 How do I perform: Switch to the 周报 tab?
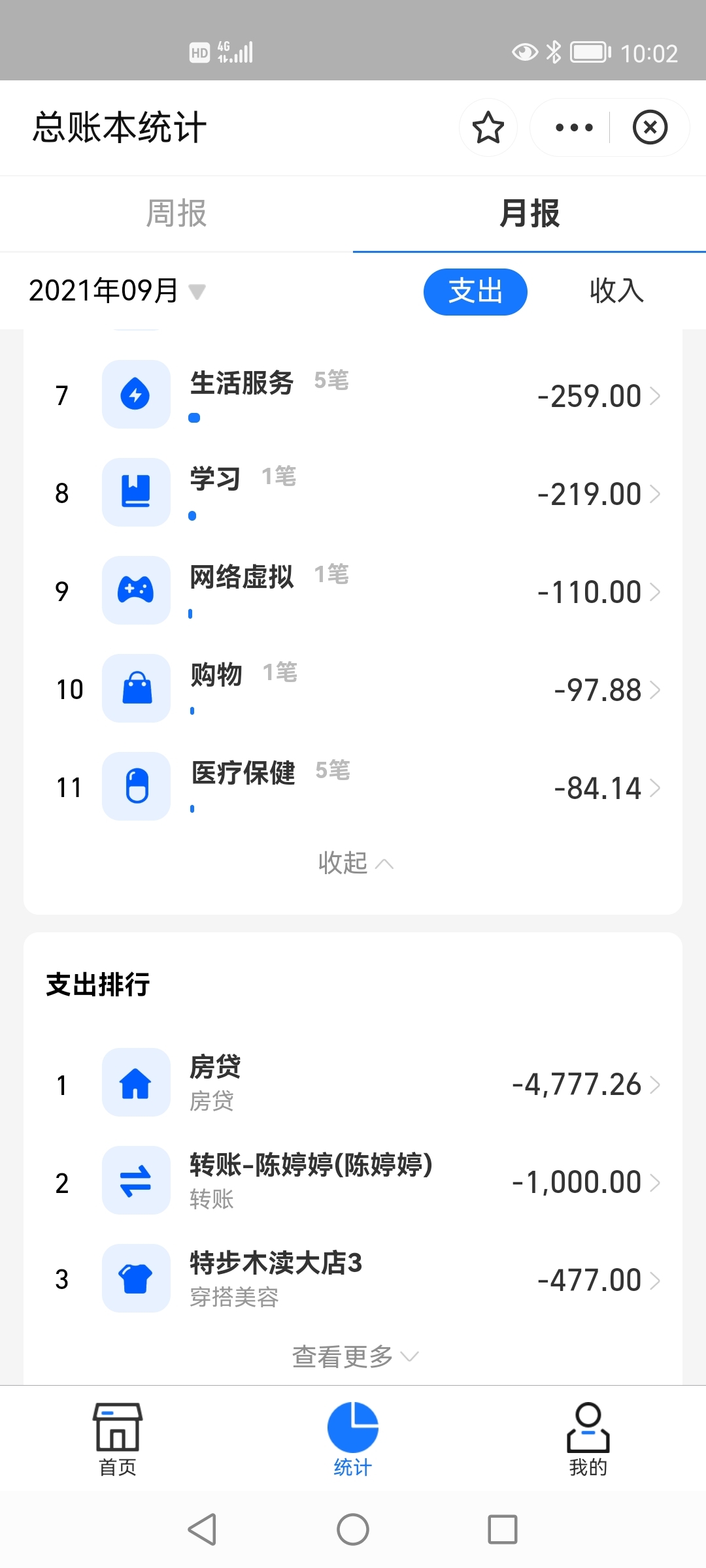[x=176, y=214]
